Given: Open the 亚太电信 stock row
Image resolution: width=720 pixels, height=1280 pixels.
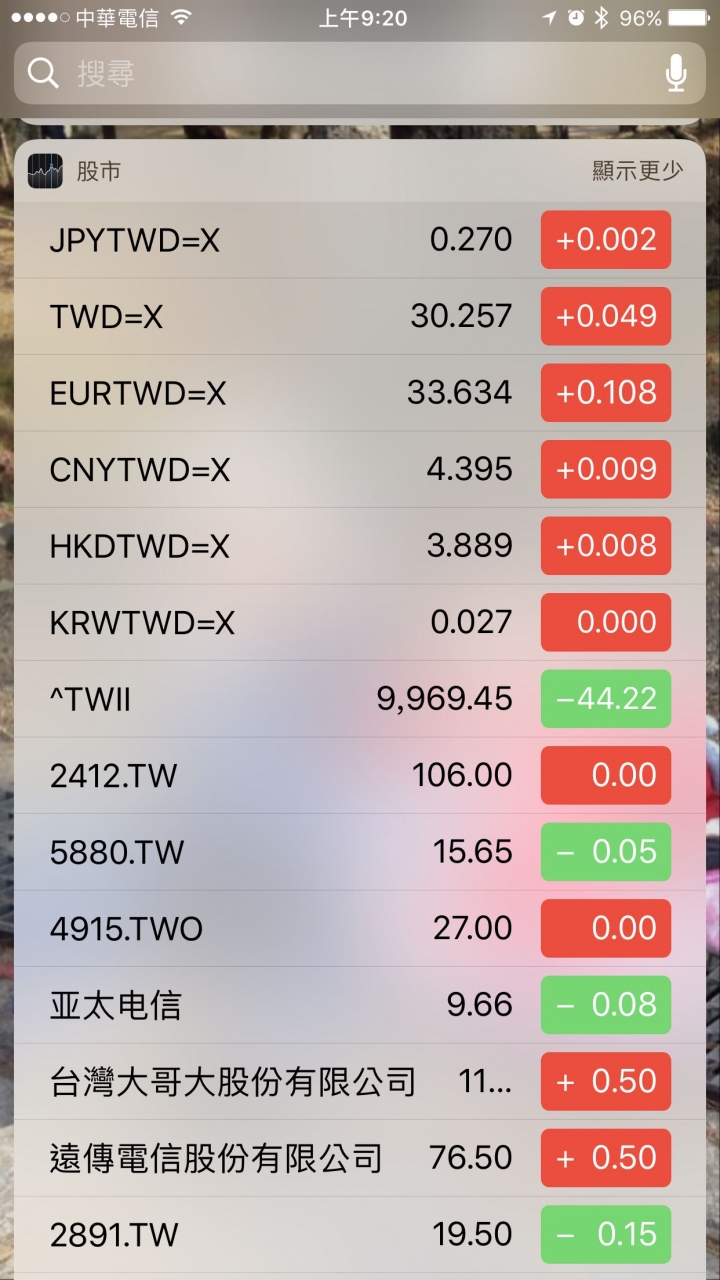Looking at the screenshot, I should tap(360, 1005).
